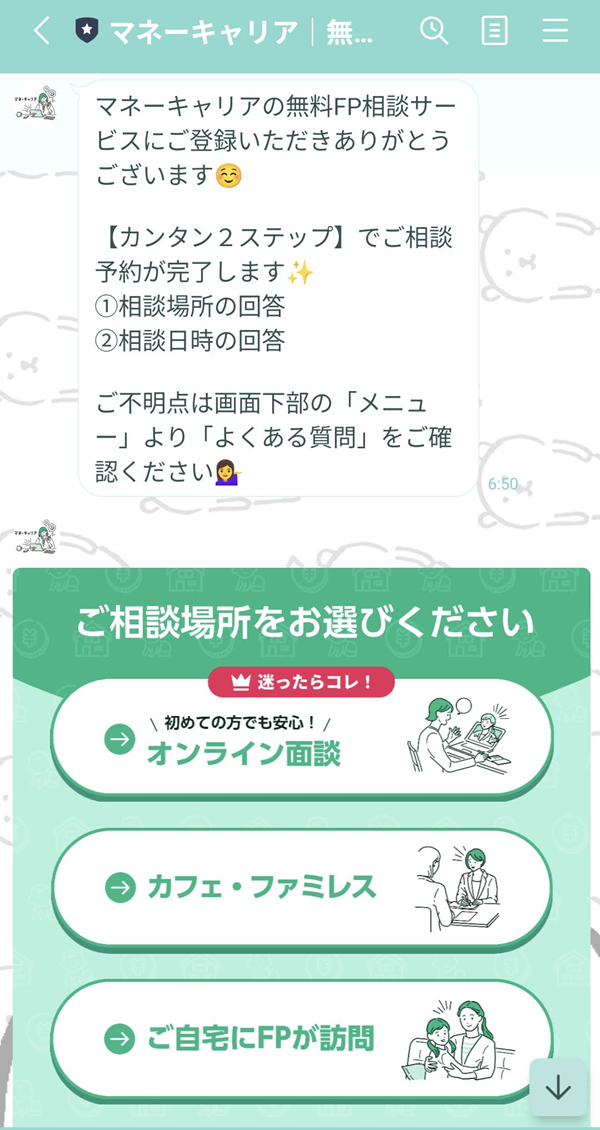The width and height of the screenshot is (600, 1130).
Task: Go back from the マネーキャリア chat
Action: pos(41,31)
